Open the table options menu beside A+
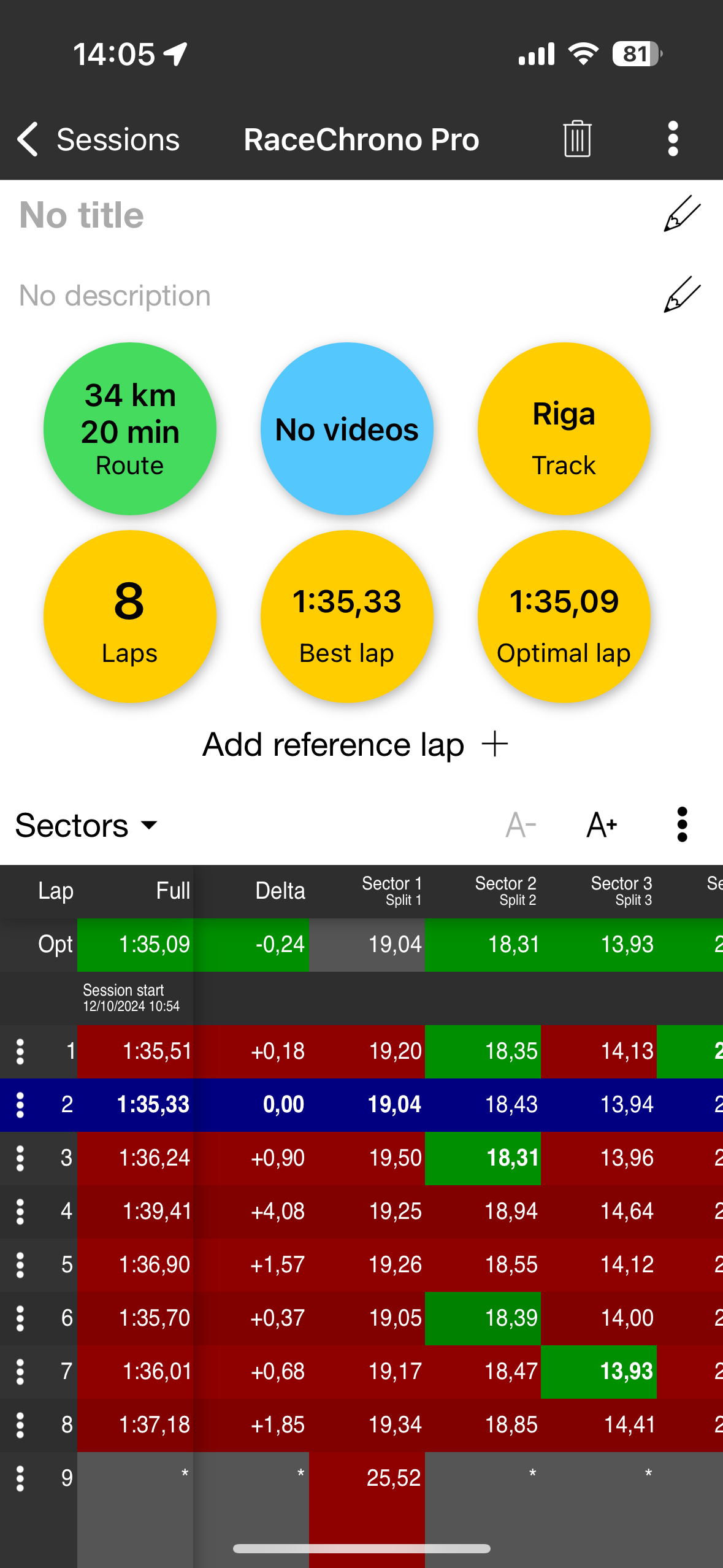The width and height of the screenshot is (723, 1568). pos(682,825)
